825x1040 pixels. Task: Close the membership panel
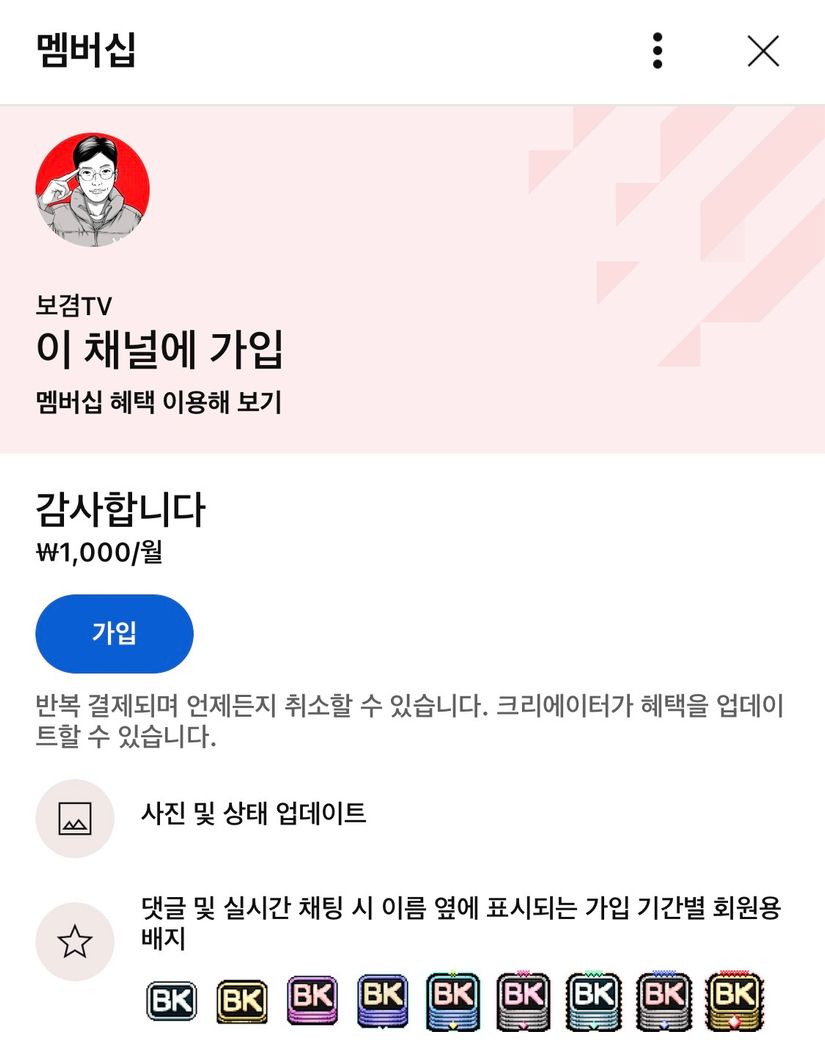click(763, 51)
